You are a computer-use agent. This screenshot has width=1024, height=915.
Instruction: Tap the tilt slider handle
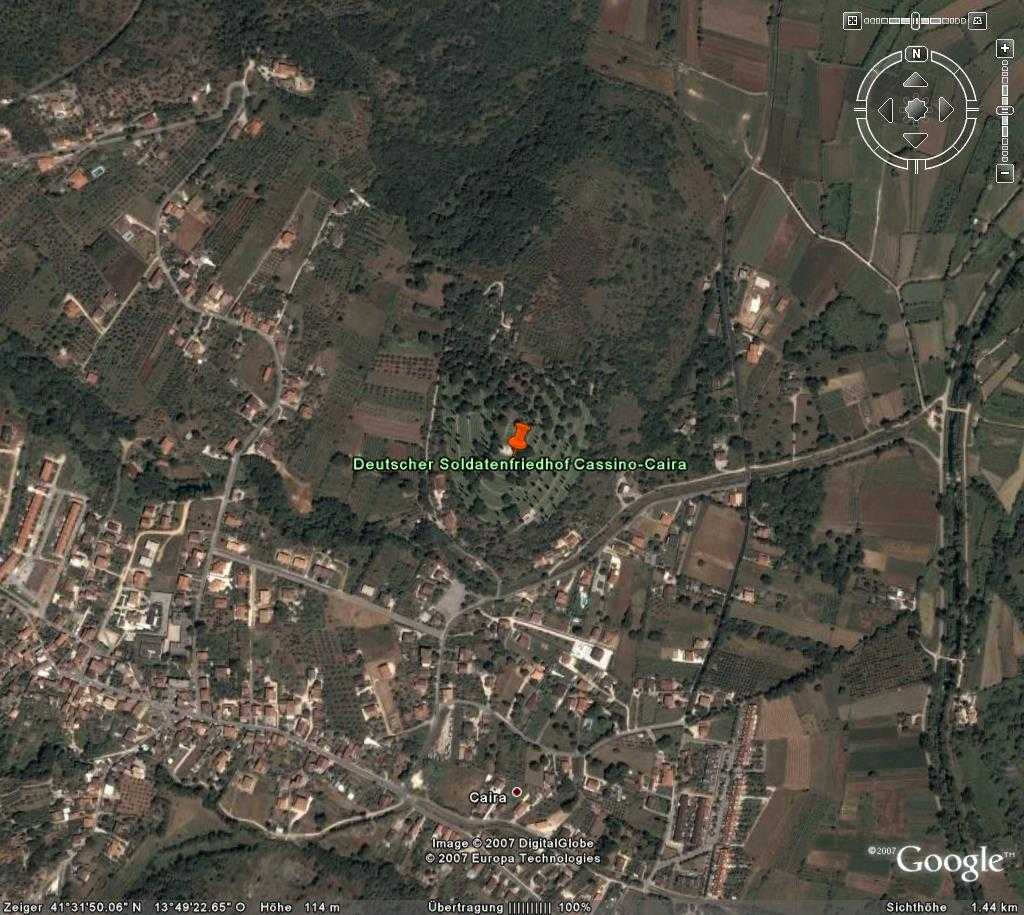point(915,20)
